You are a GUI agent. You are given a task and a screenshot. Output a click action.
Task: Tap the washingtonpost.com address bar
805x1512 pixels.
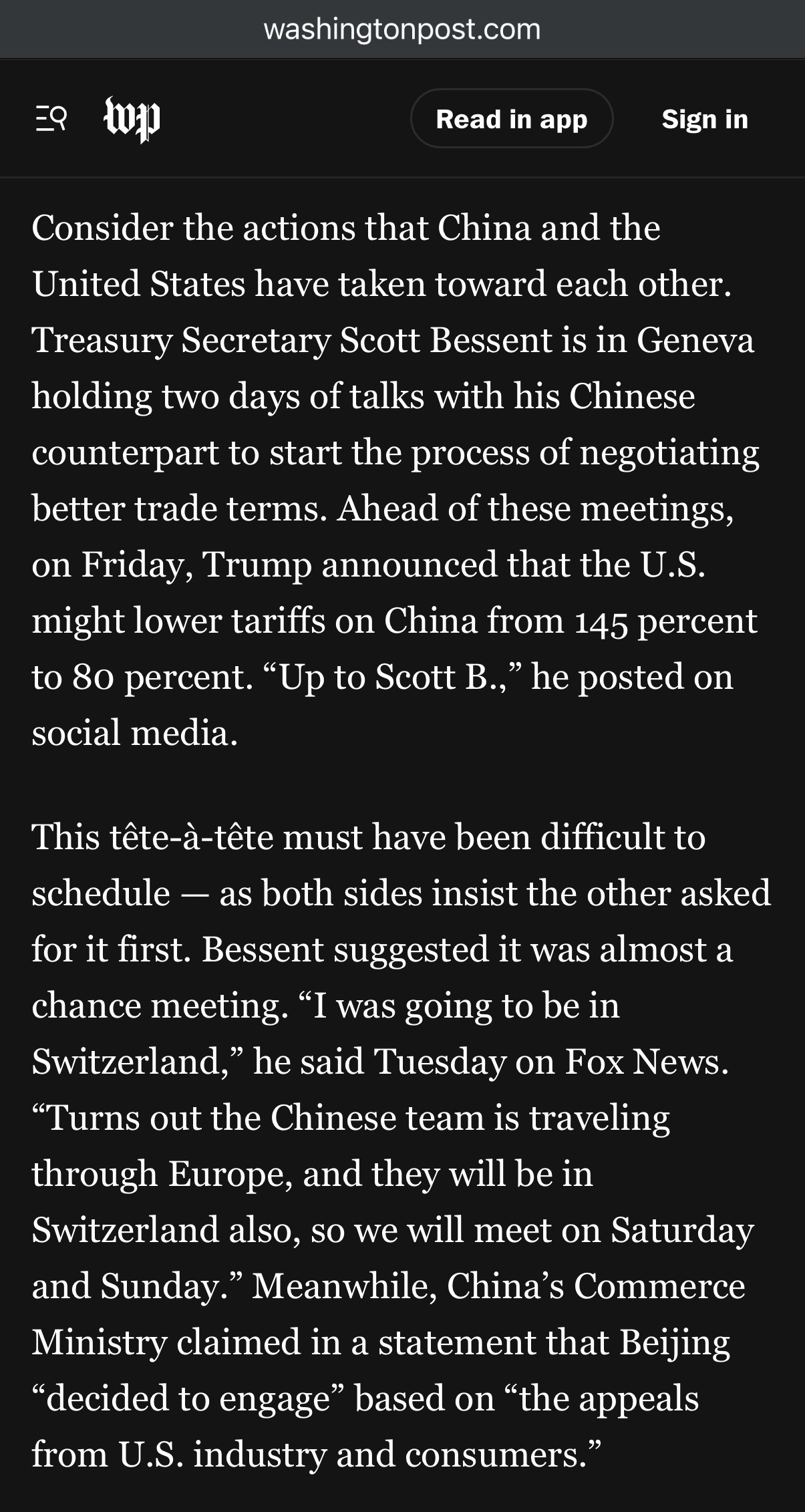[402, 29]
